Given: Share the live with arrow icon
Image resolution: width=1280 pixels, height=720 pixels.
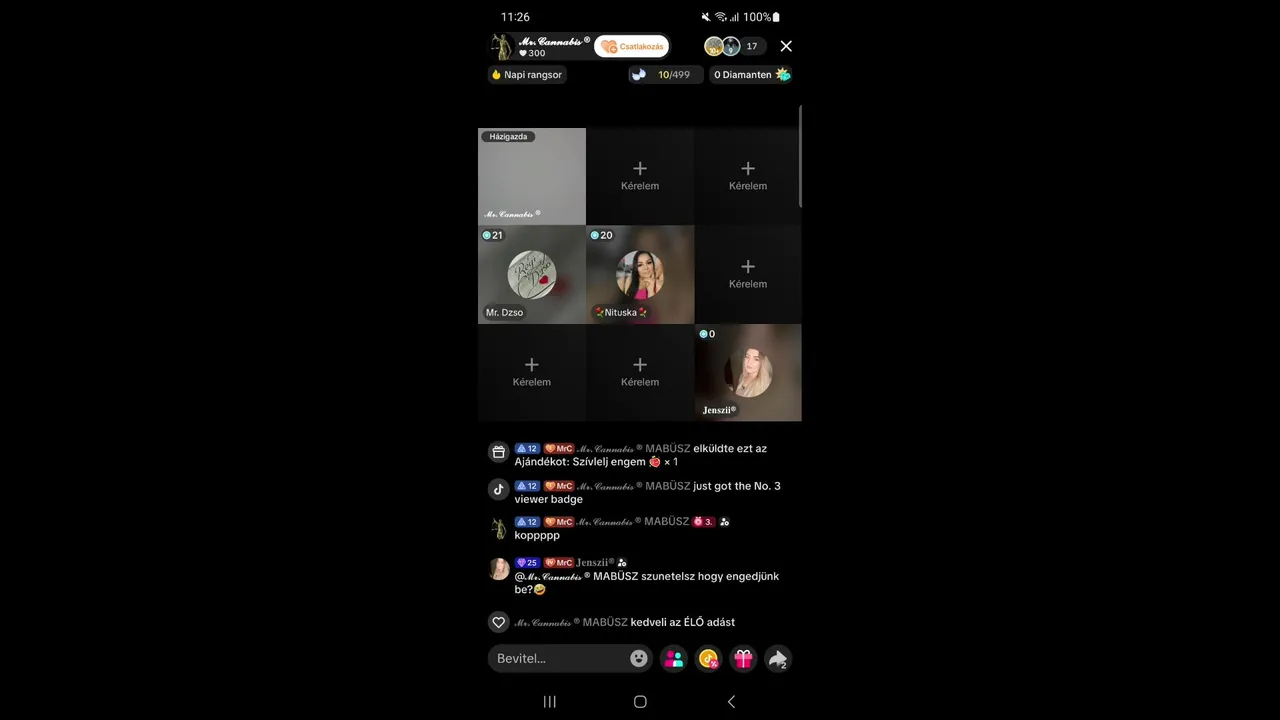Looking at the screenshot, I should tap(777, 658).
